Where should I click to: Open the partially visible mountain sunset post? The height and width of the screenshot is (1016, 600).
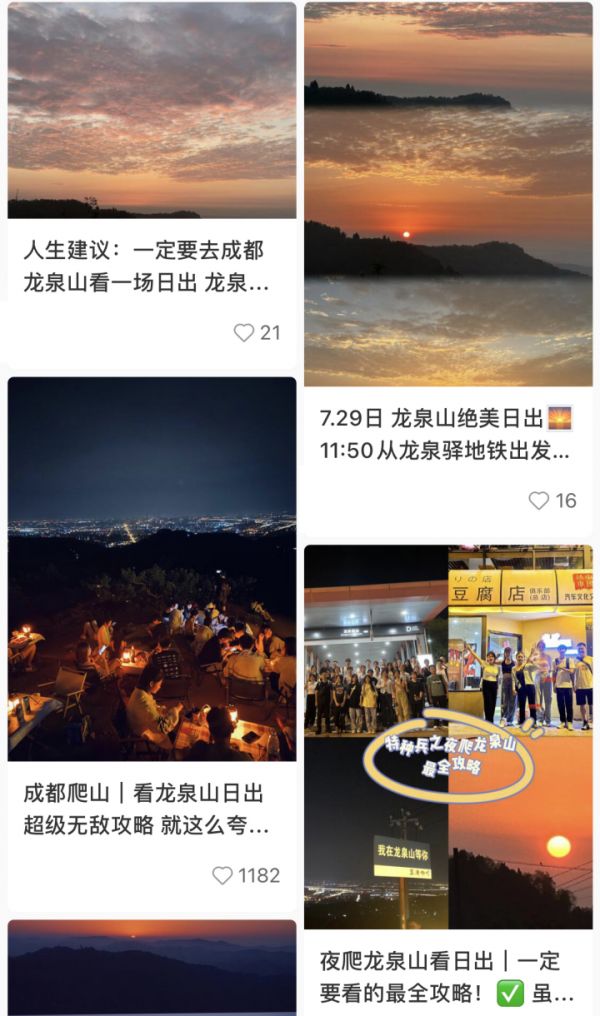(152, 966)
